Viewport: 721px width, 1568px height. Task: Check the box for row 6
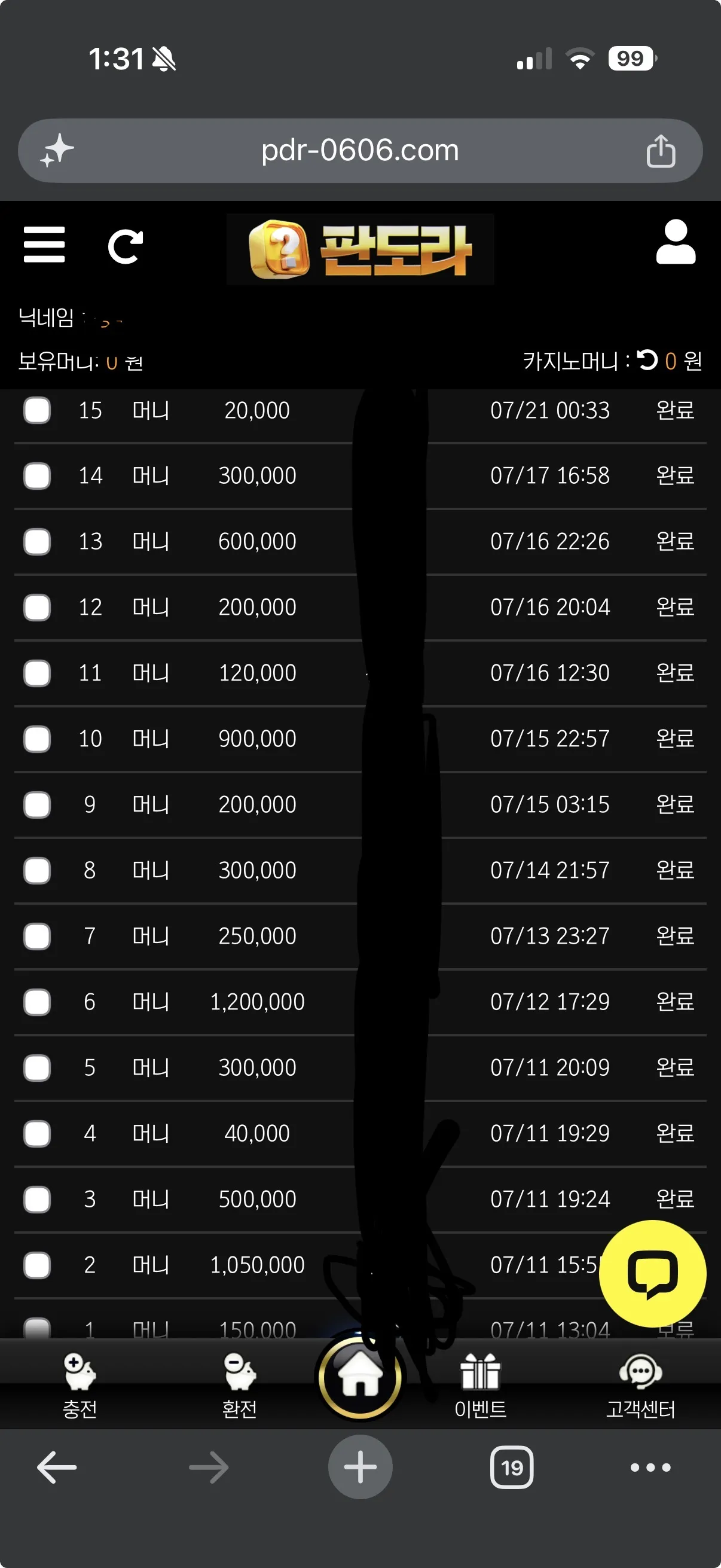click(37, 1002)
